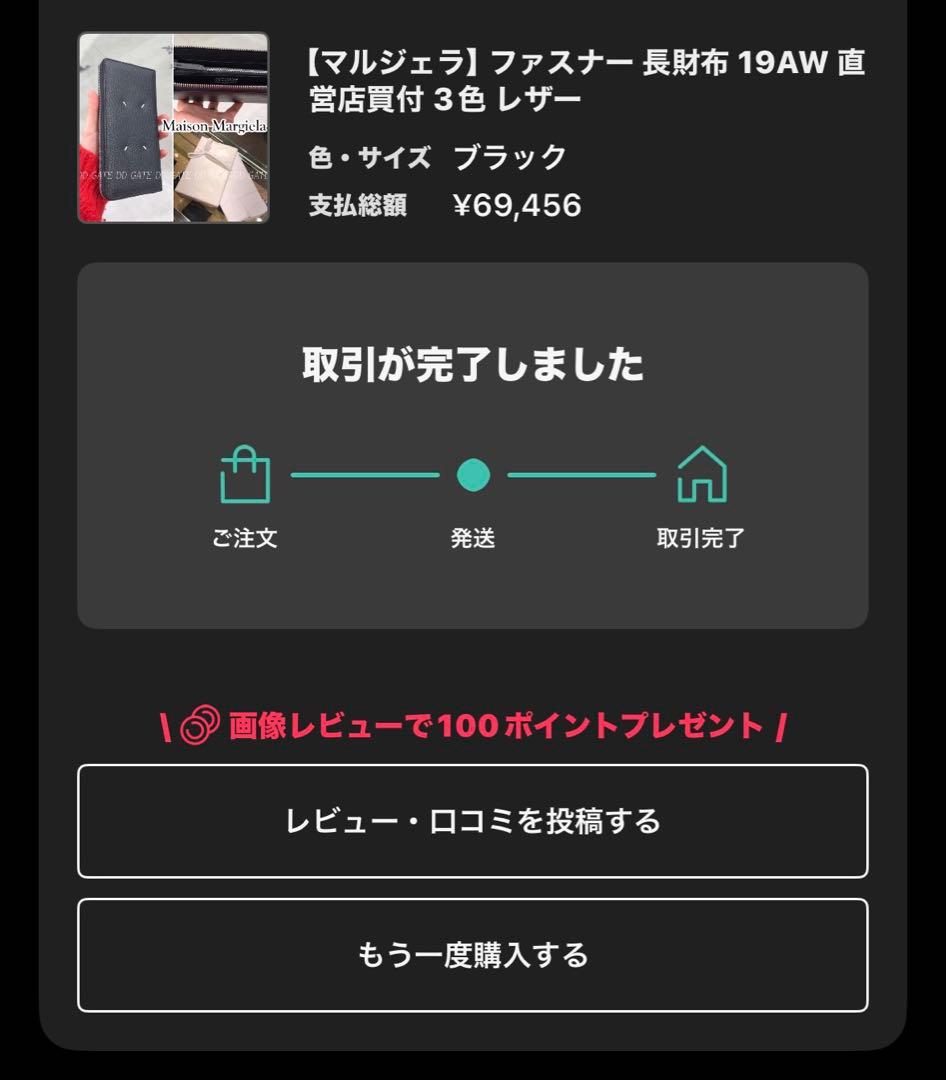
Task: Tap the Maison Margiela product thumbnail
Action: 172,130
